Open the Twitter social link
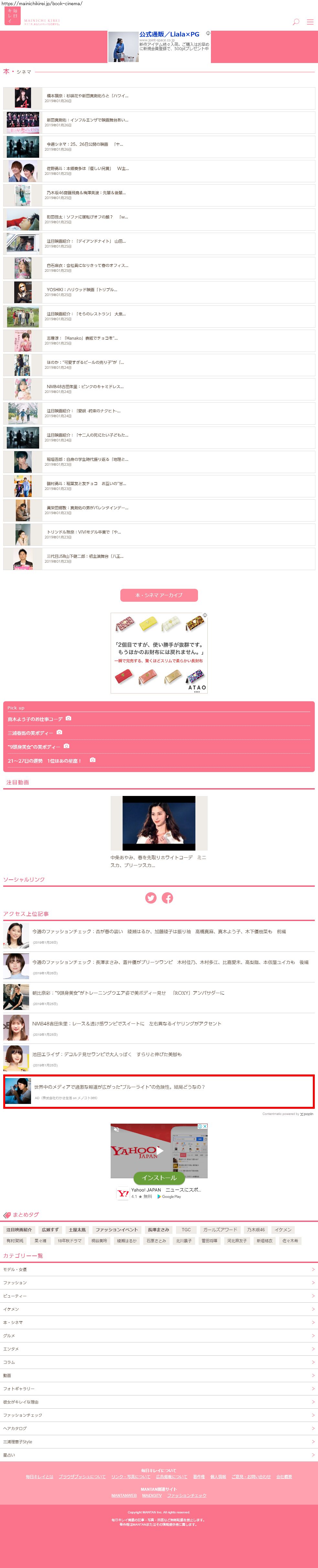Image resolution: width=318 pixels, height=1568 pixels. [150, 898]
